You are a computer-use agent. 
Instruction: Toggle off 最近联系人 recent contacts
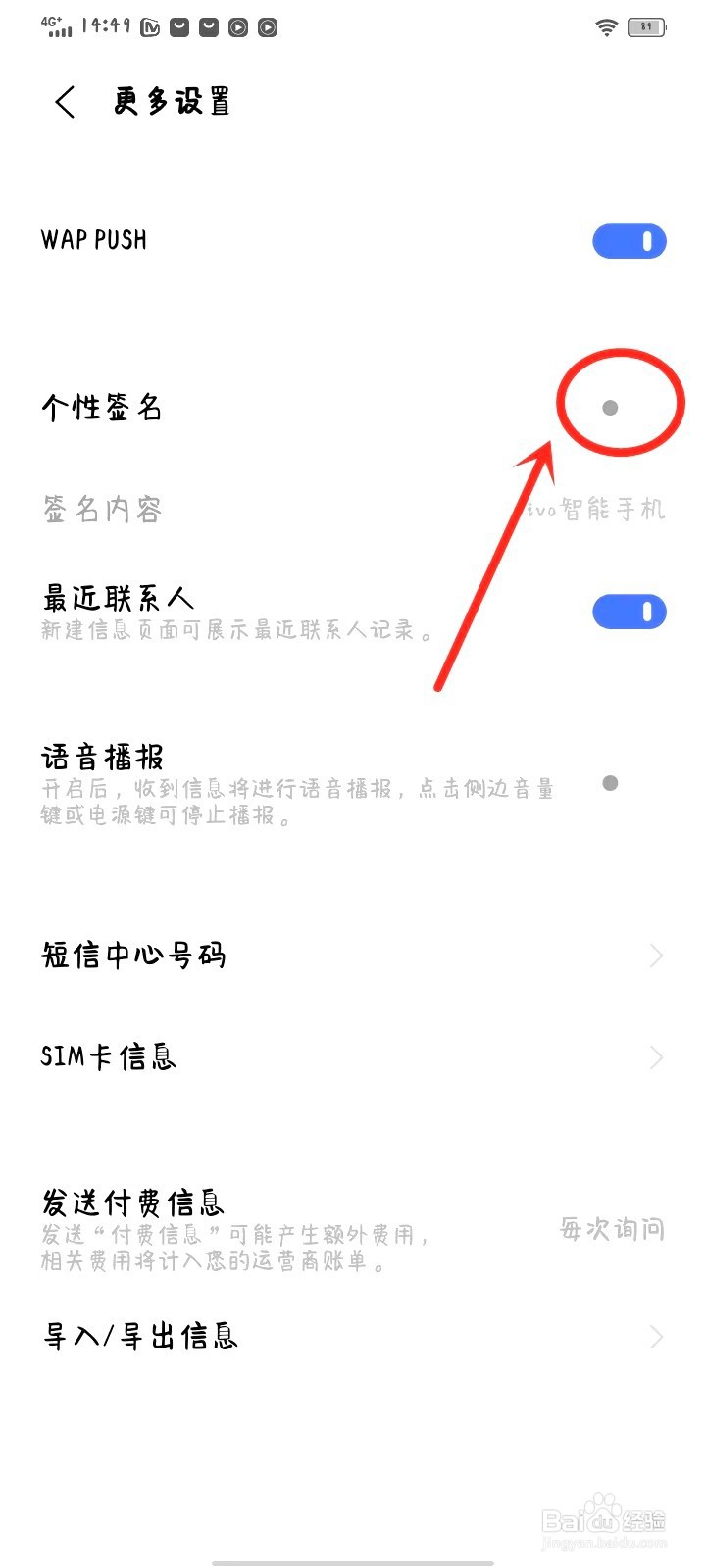tap(629, 611)
